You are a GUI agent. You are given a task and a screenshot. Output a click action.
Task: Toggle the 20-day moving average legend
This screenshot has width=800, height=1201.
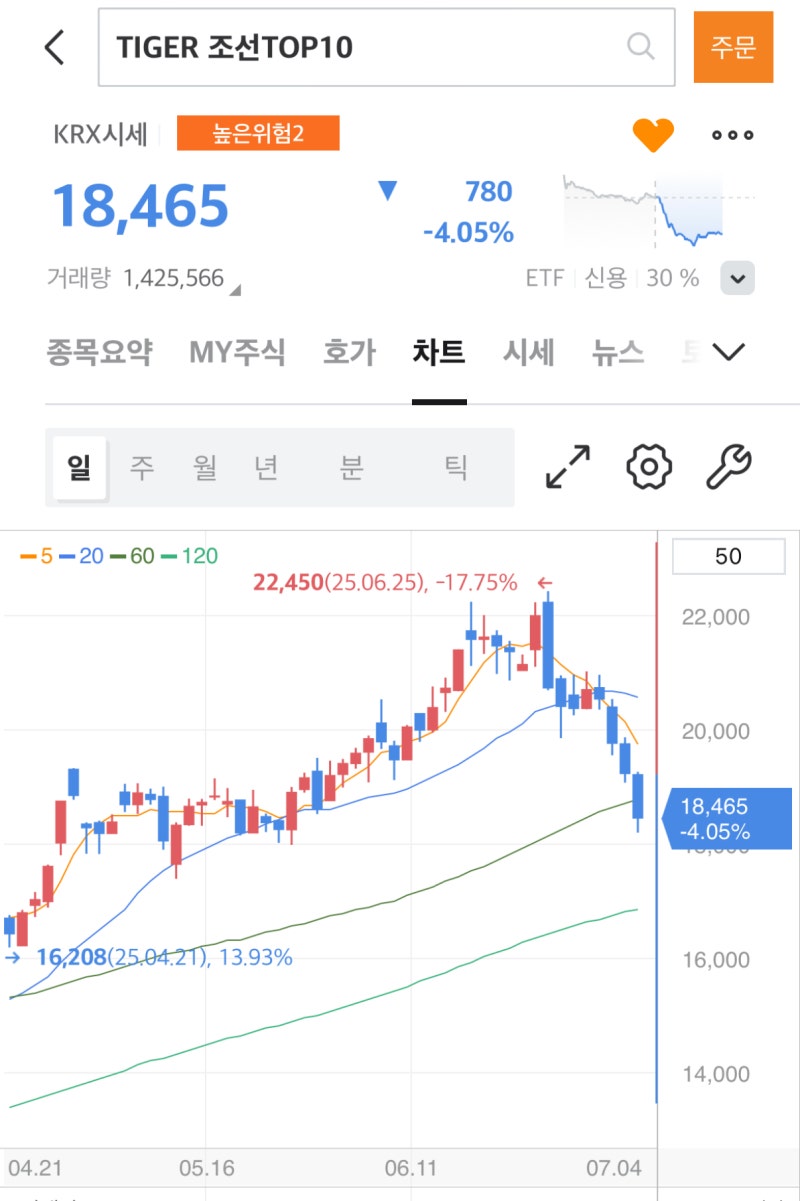pos(90,556)
